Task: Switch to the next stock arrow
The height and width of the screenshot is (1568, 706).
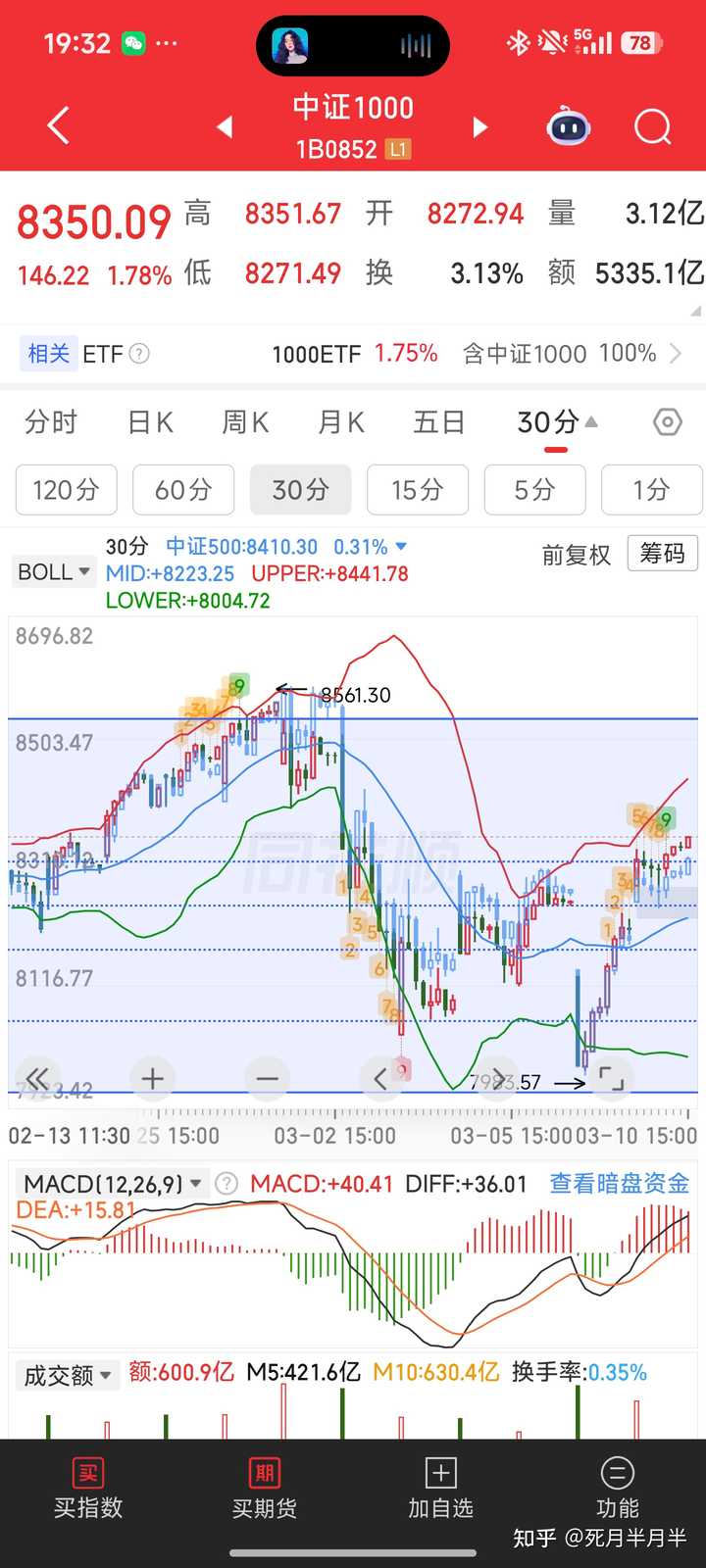Action: [x=479, y=126]
